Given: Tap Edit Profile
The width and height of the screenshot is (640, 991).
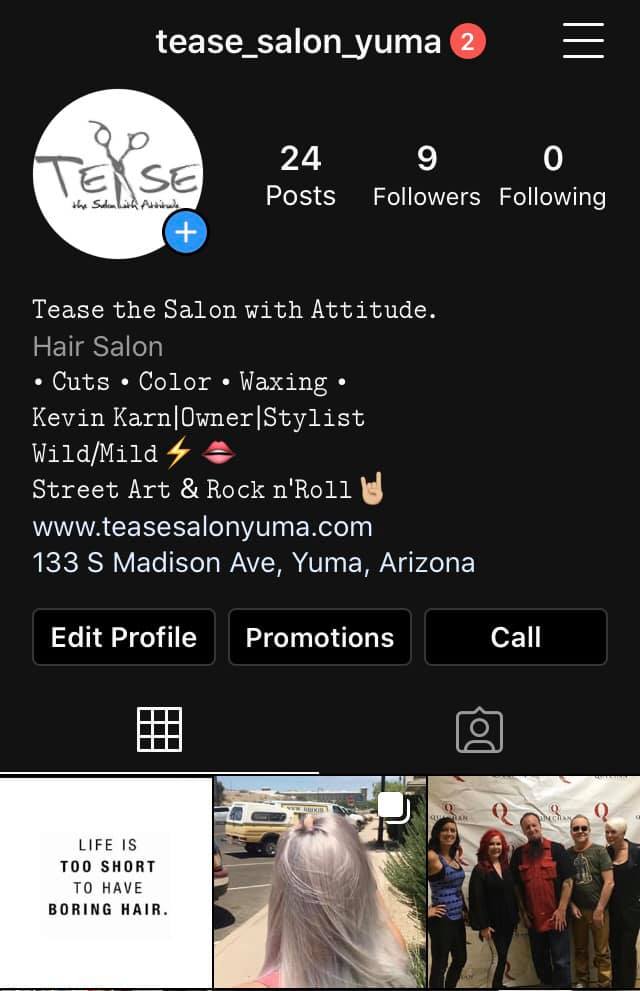Looking at the screenshot, I should pyautogui.click(x=124, y=637).
